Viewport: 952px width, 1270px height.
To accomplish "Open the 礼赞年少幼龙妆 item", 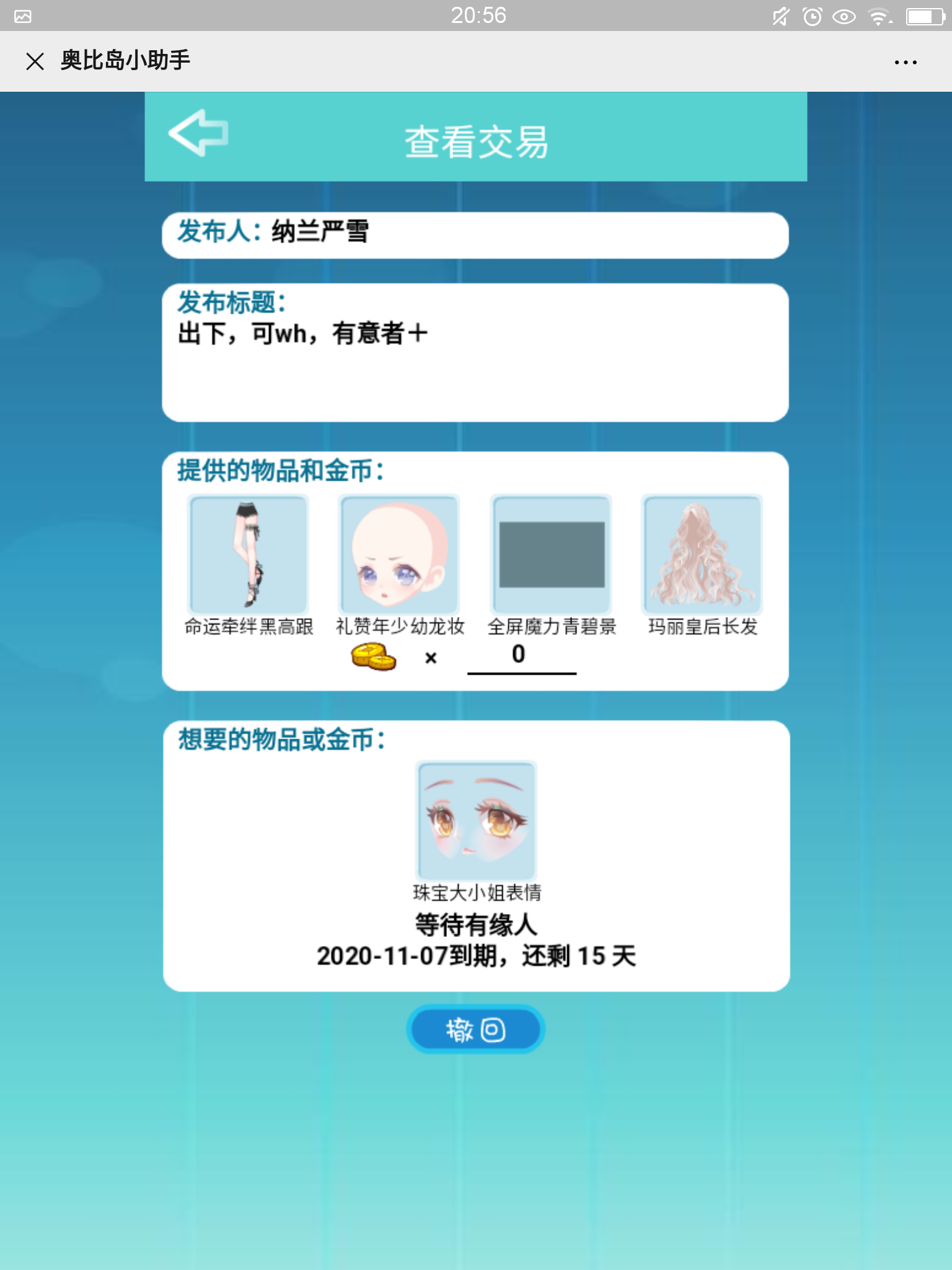I will [400, 554].
